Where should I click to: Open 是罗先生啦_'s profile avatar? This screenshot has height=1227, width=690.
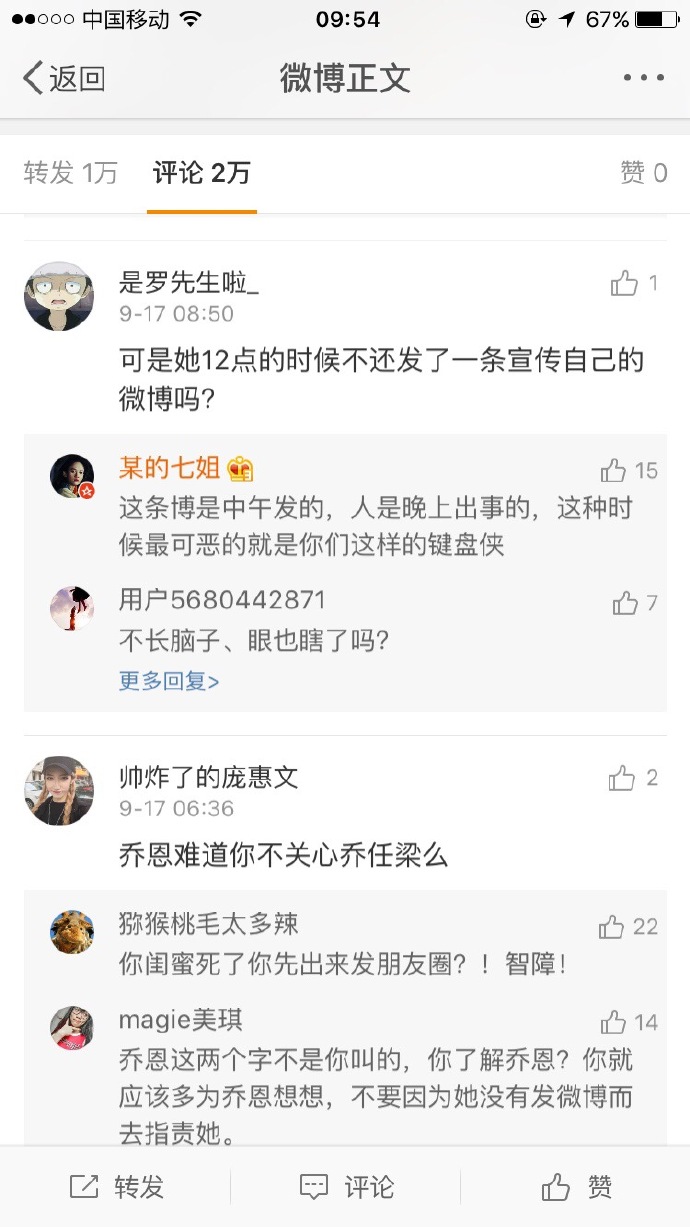pyautogui.click(x=59, y=296)
